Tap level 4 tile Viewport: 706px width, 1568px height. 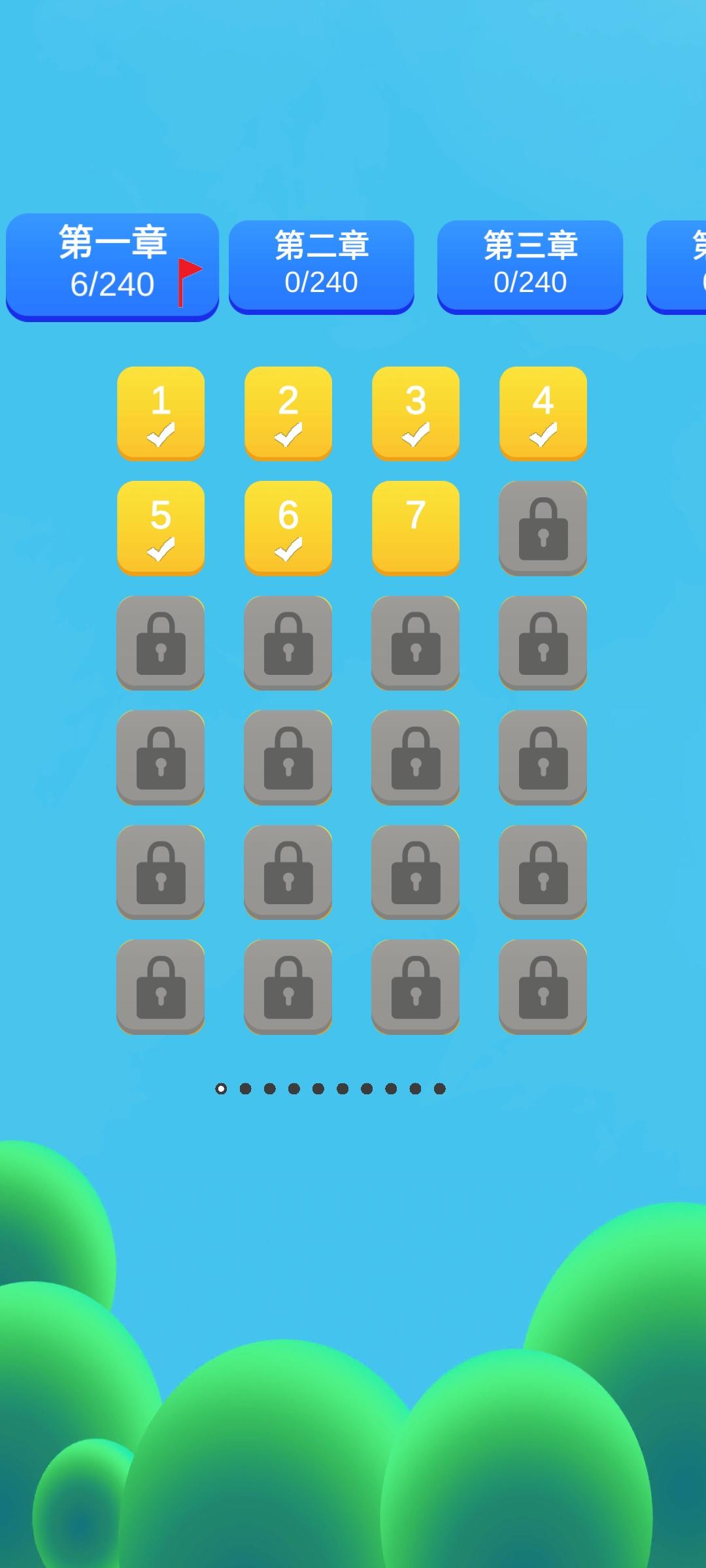[x=543, y=413]
